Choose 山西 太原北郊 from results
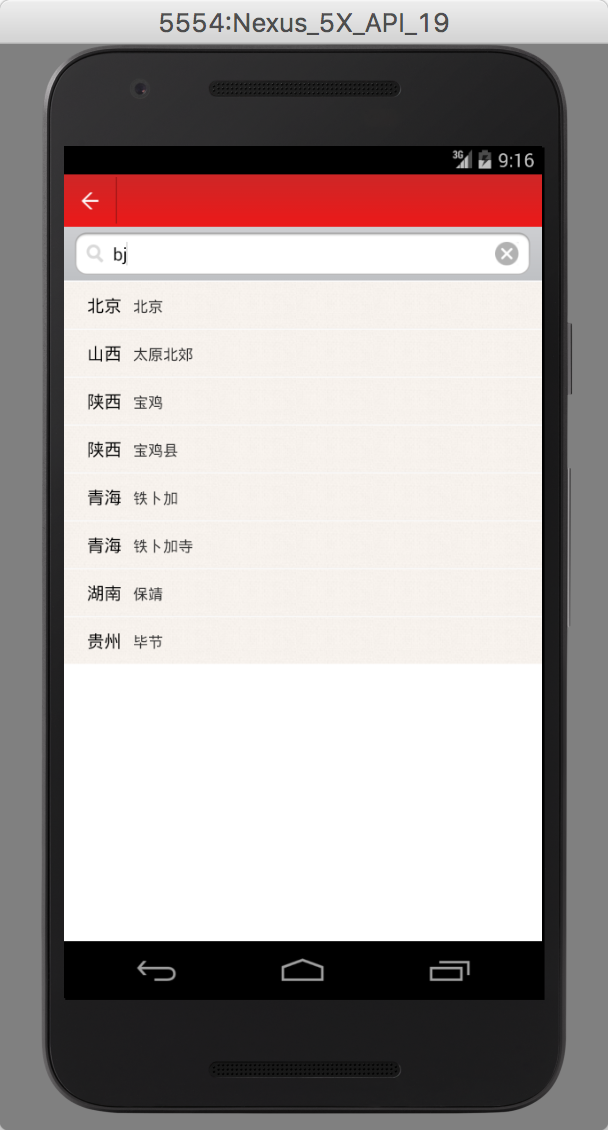 pyautogui.click(x=302, y=354)
